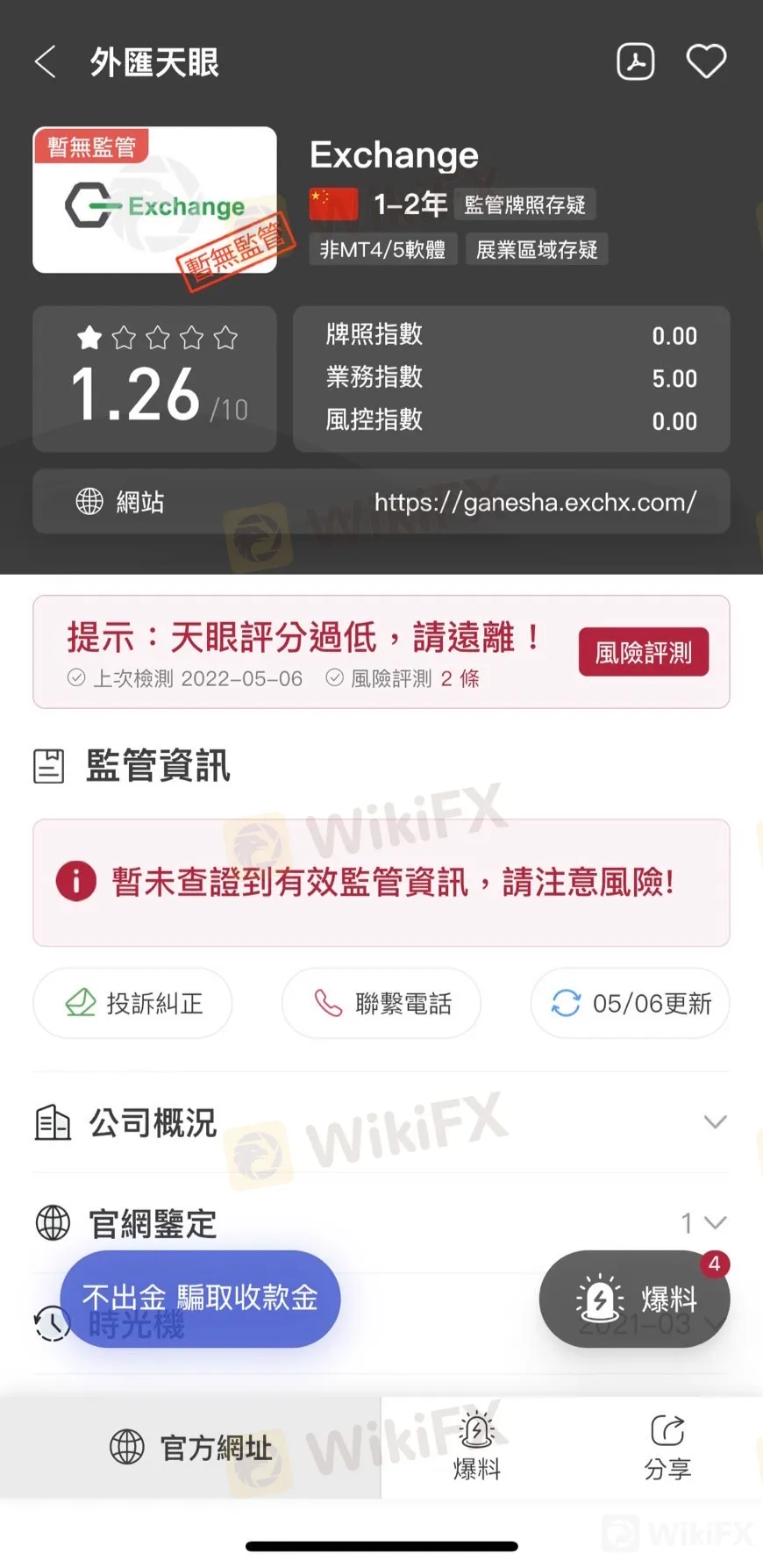Viewport: 763px width, 1568px height.
Task: Tap 爆料 in the bottom bar
Action: point(476,1448)
